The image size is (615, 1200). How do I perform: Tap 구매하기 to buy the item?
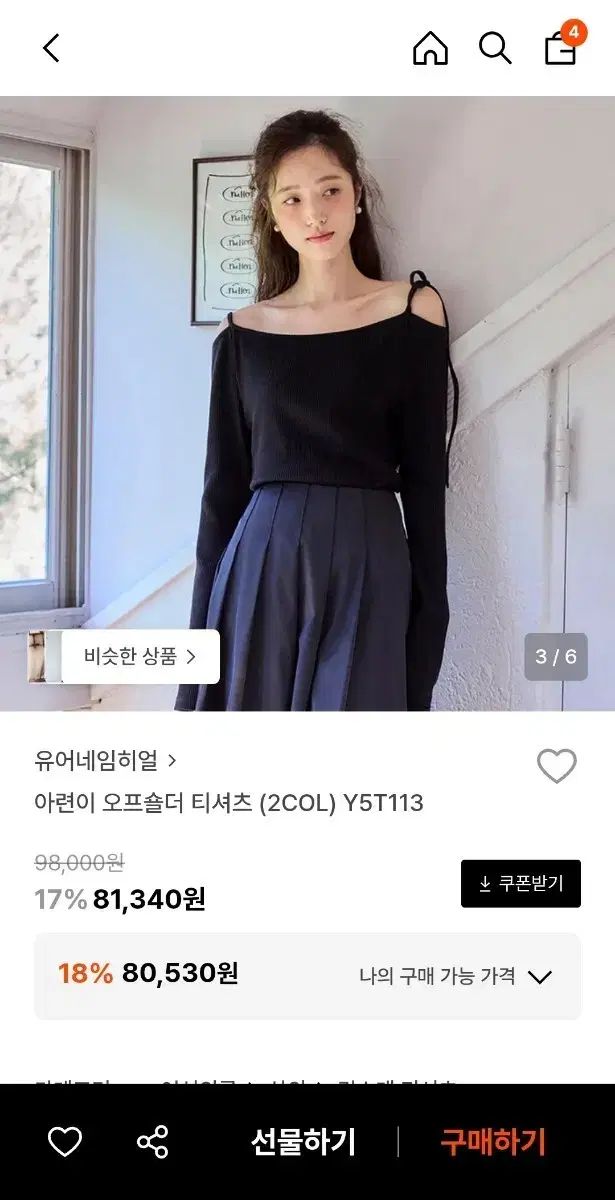[x=493, y=1142]
